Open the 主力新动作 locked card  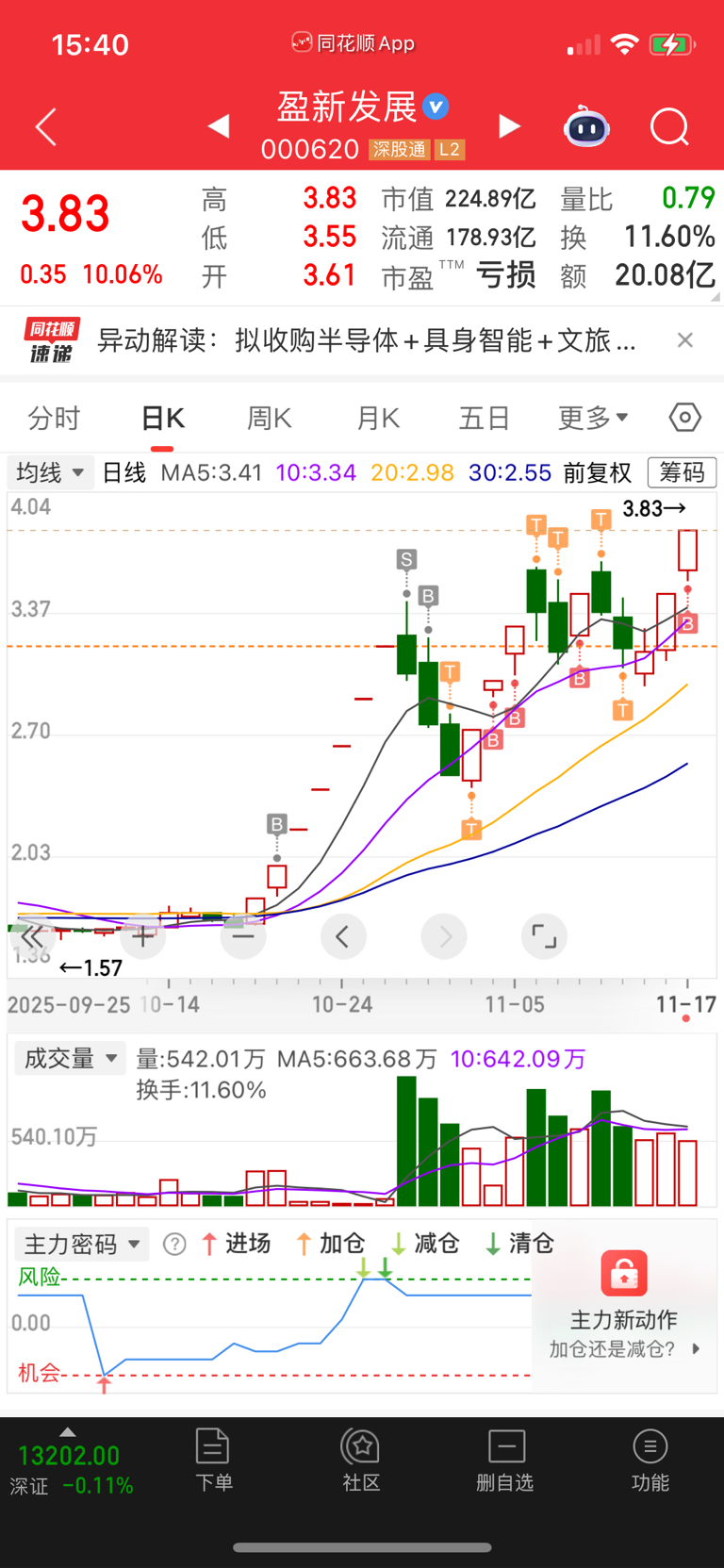[624, 1306]
